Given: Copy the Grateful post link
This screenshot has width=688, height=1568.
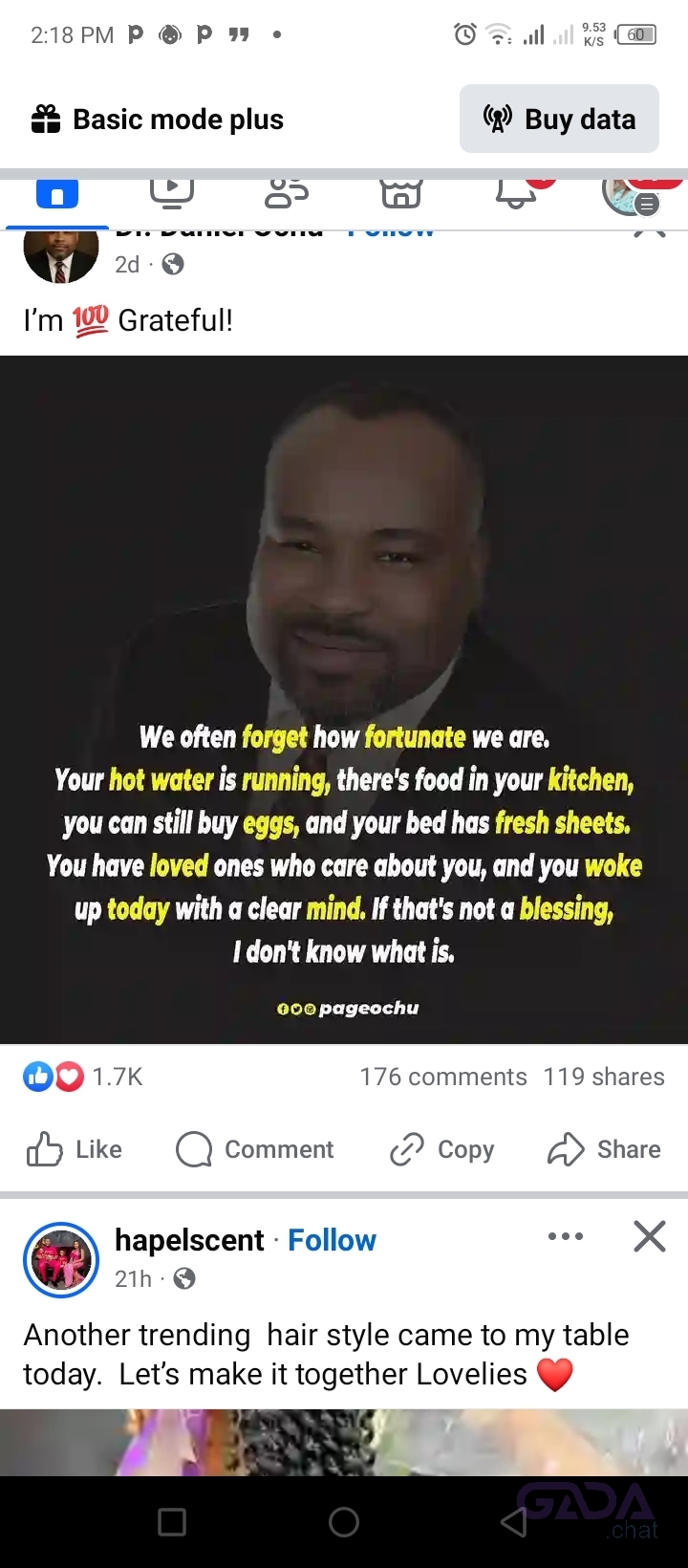Looking at the screenshot, I should 442,1149.
